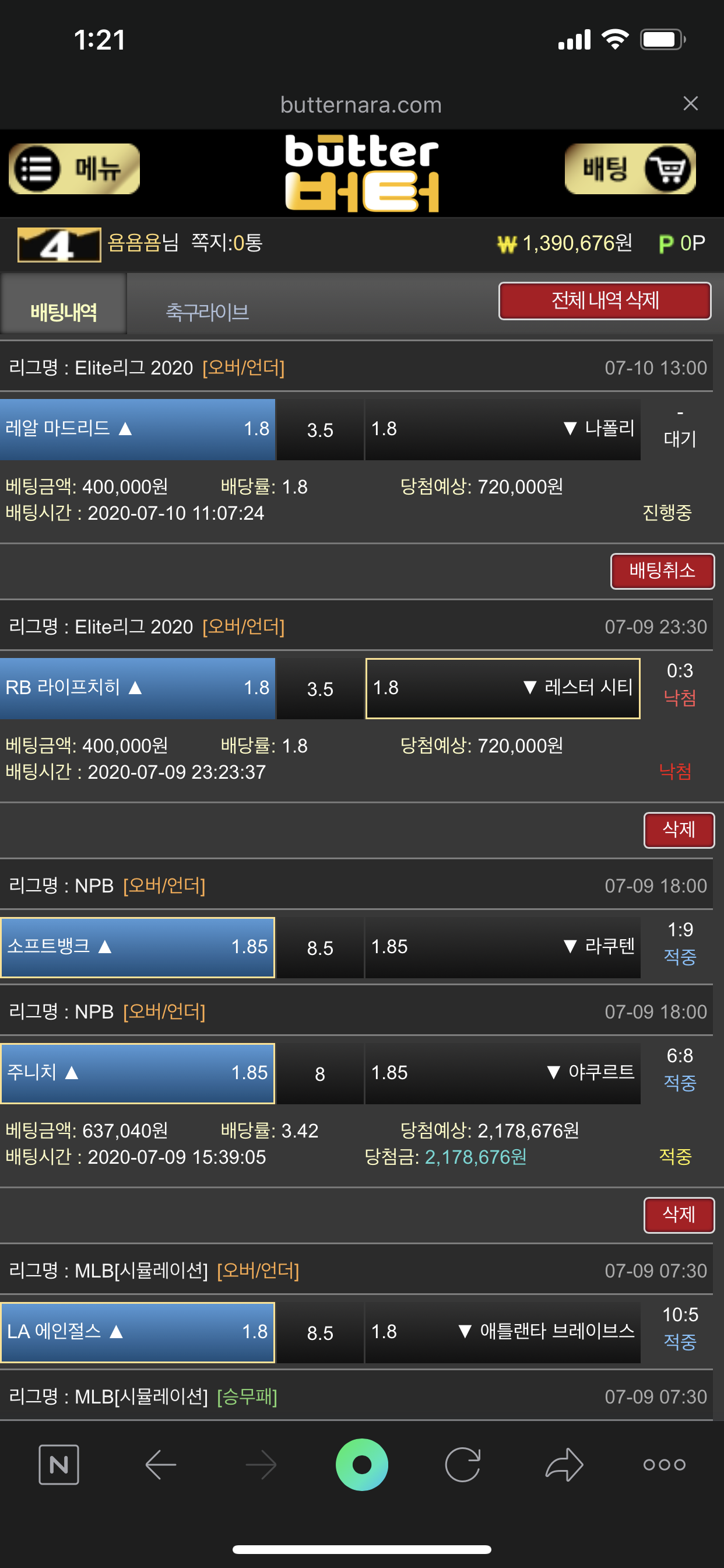Go back in browser toolbar

[161, 1464]
